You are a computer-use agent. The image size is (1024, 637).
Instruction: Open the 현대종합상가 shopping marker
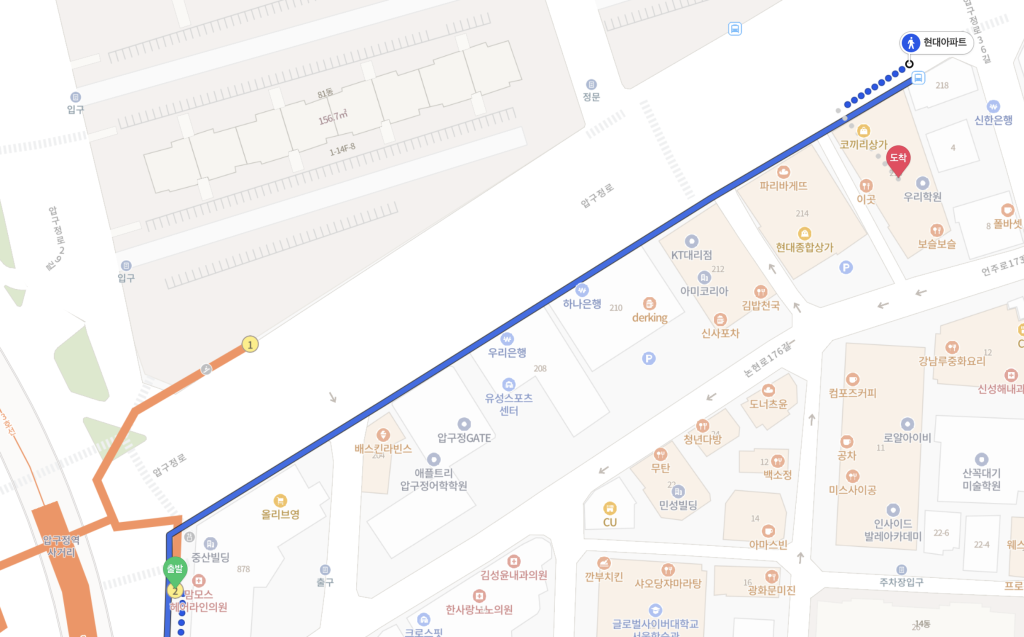[804, 233]
